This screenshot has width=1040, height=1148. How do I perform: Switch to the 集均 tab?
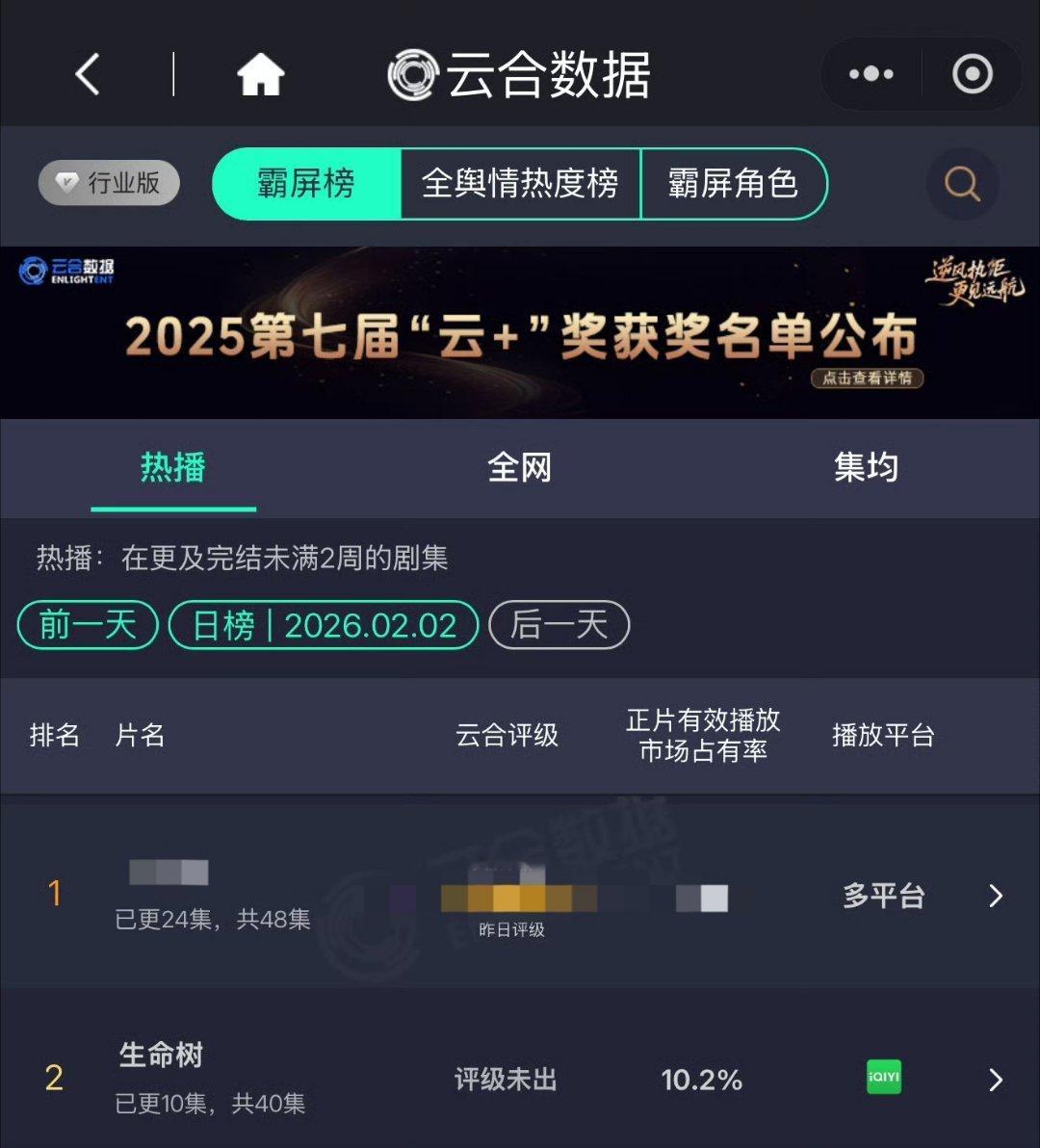867,467
